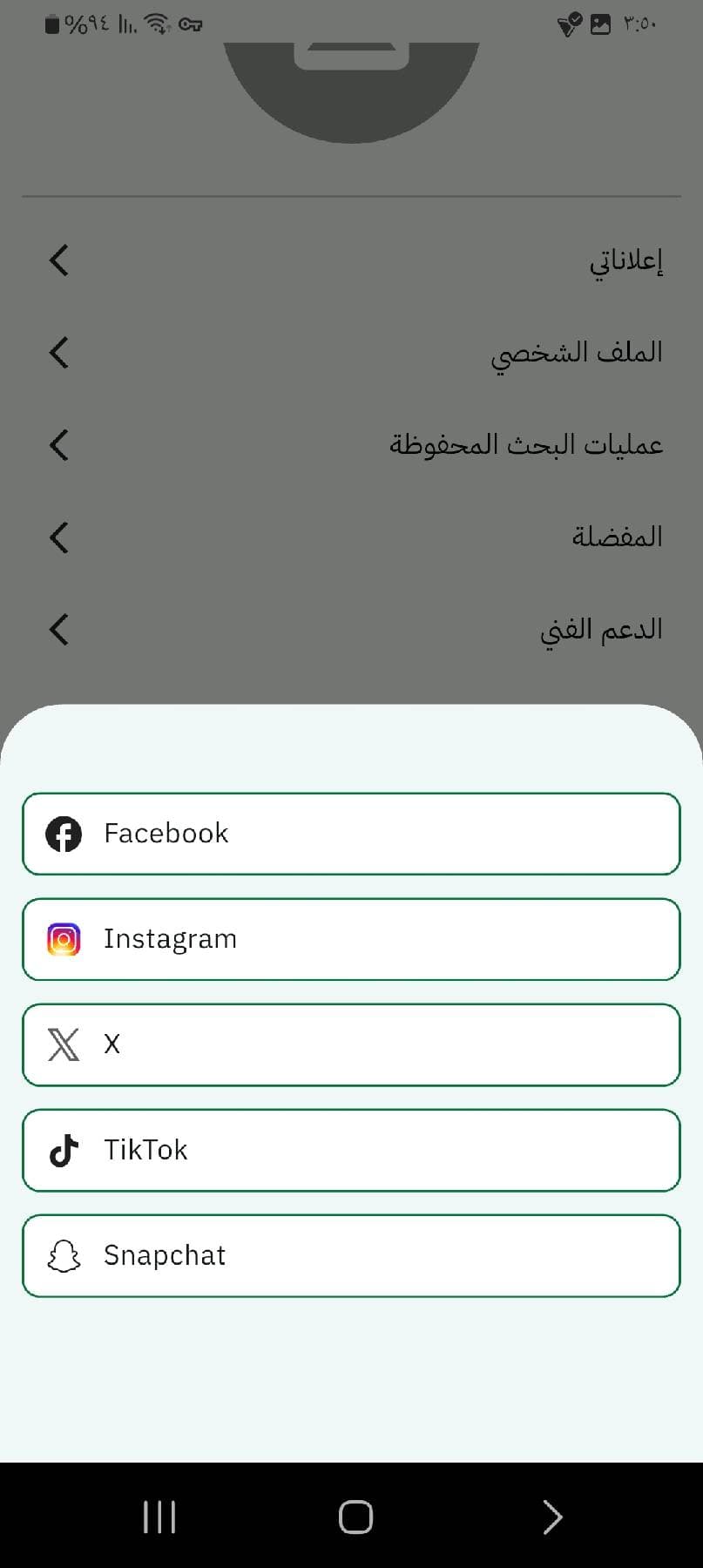
Task: Open عمليات البحث المحفوظة (Saved Searches)
Action: click(57, 444)
